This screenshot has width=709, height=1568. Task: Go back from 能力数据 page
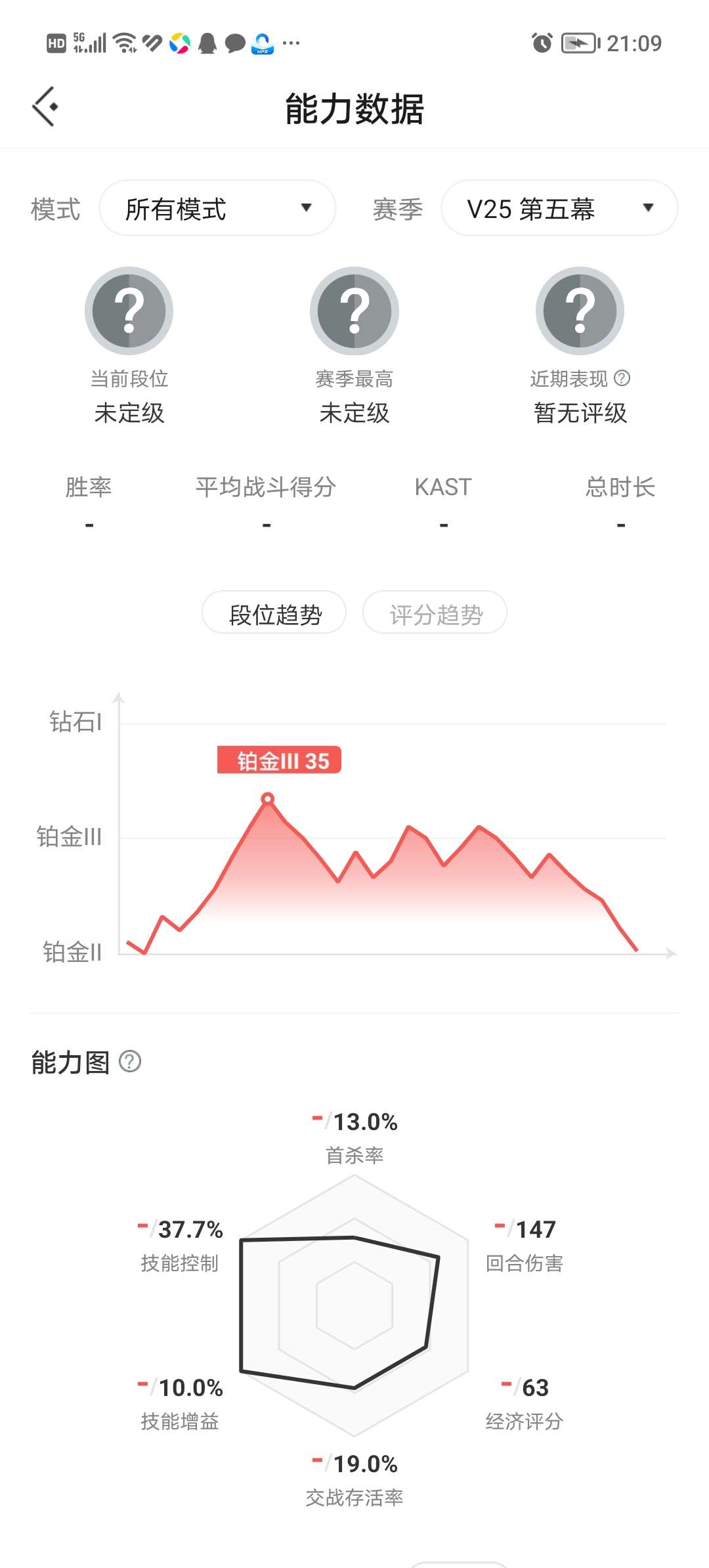pos(45,106)
